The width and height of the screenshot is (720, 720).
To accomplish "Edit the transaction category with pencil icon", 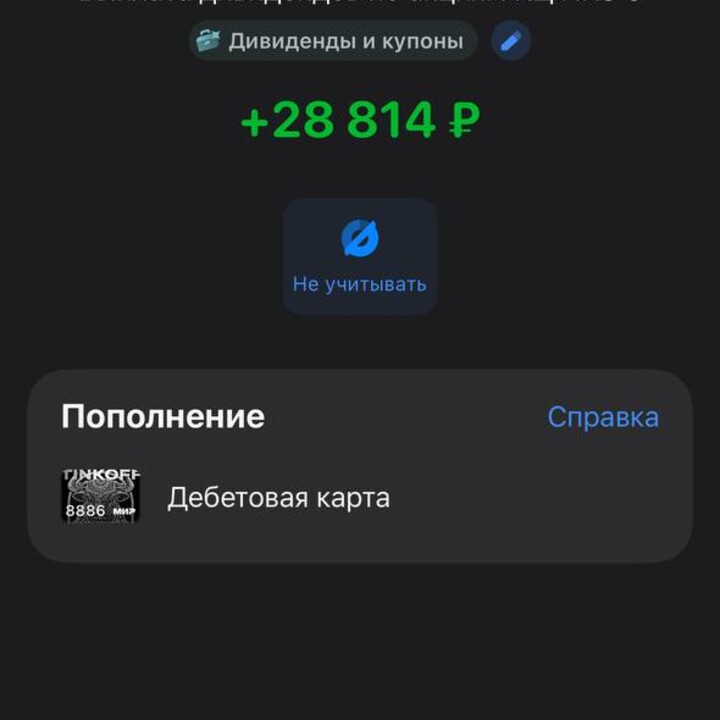I will 511,41.
